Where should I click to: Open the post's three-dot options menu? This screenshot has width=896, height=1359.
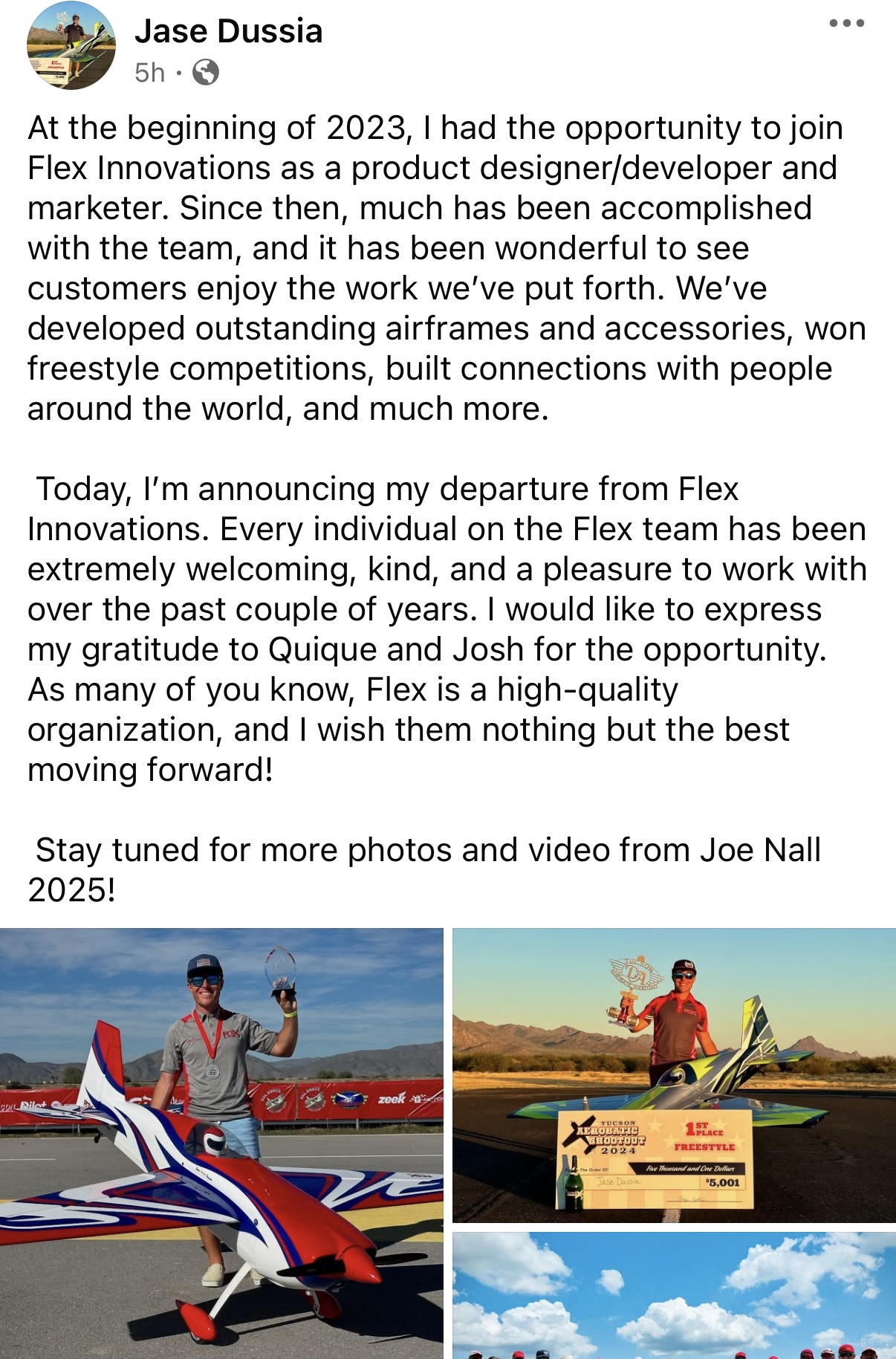click(846, 24)
